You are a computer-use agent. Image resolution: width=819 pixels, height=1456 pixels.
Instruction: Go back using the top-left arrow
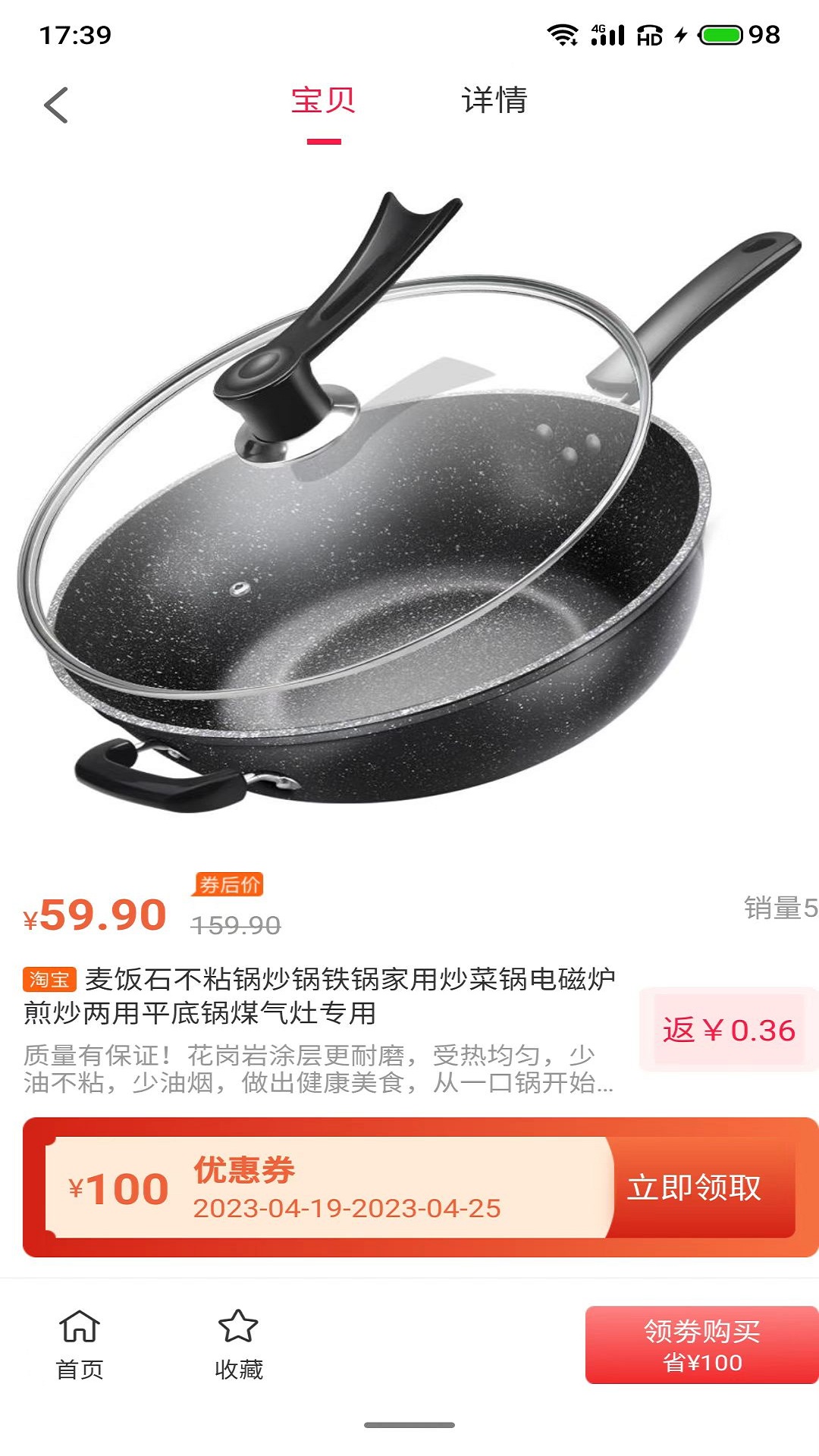(x=56, y=105)
